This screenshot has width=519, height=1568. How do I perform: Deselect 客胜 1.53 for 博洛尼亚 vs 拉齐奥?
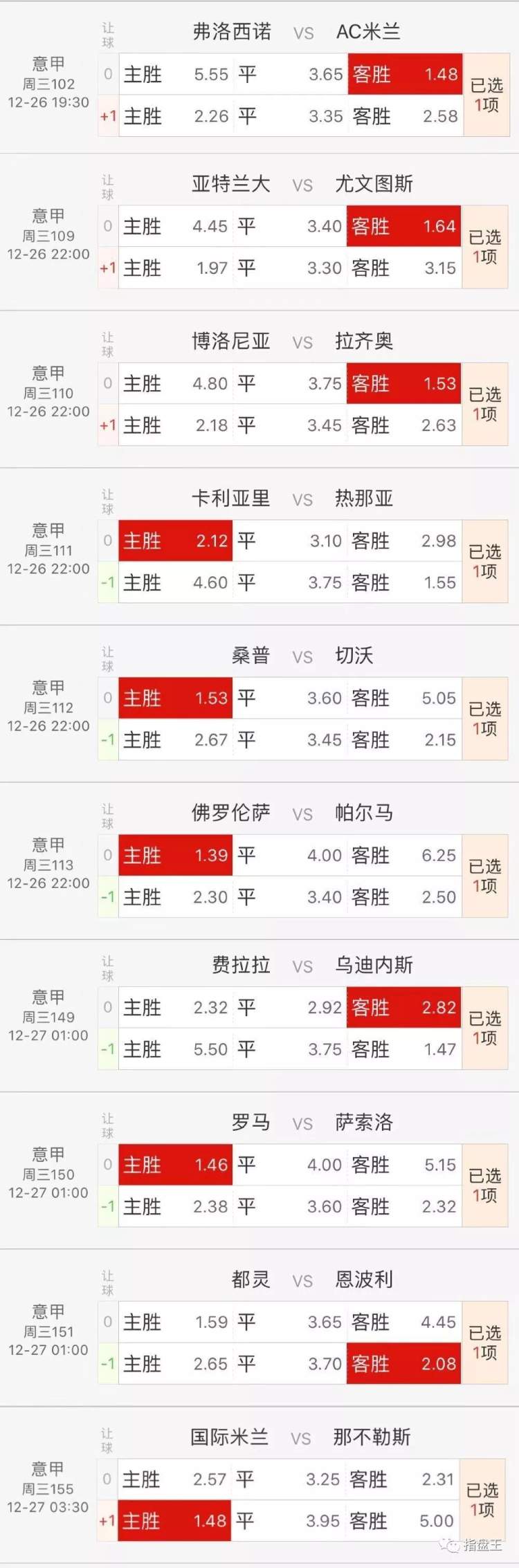(403, 383)
